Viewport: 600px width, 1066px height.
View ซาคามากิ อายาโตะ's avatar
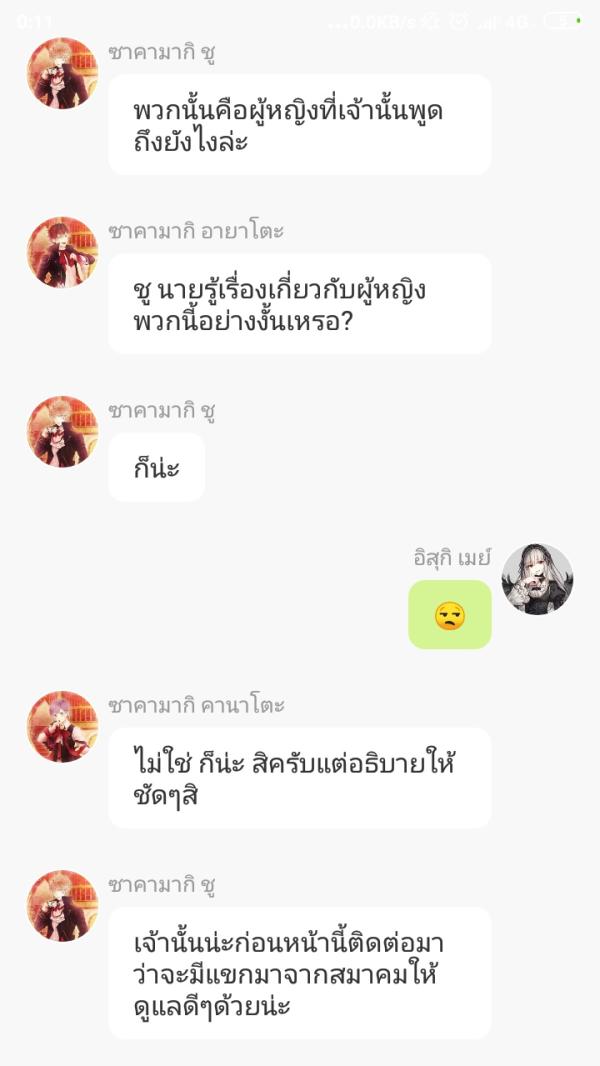pyautogui.click(x=62, y=252)
